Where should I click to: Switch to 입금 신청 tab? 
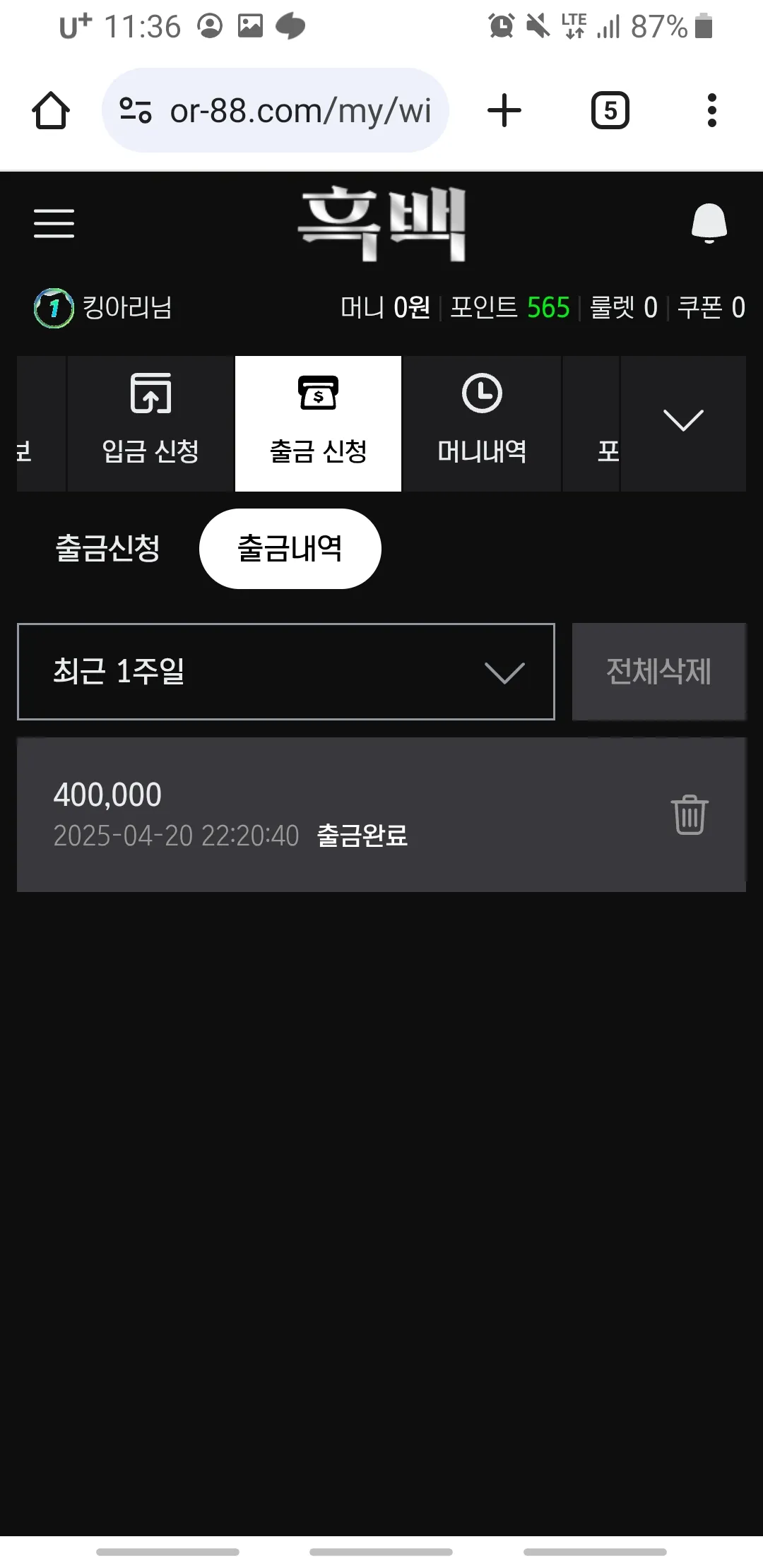coord(150,424)
